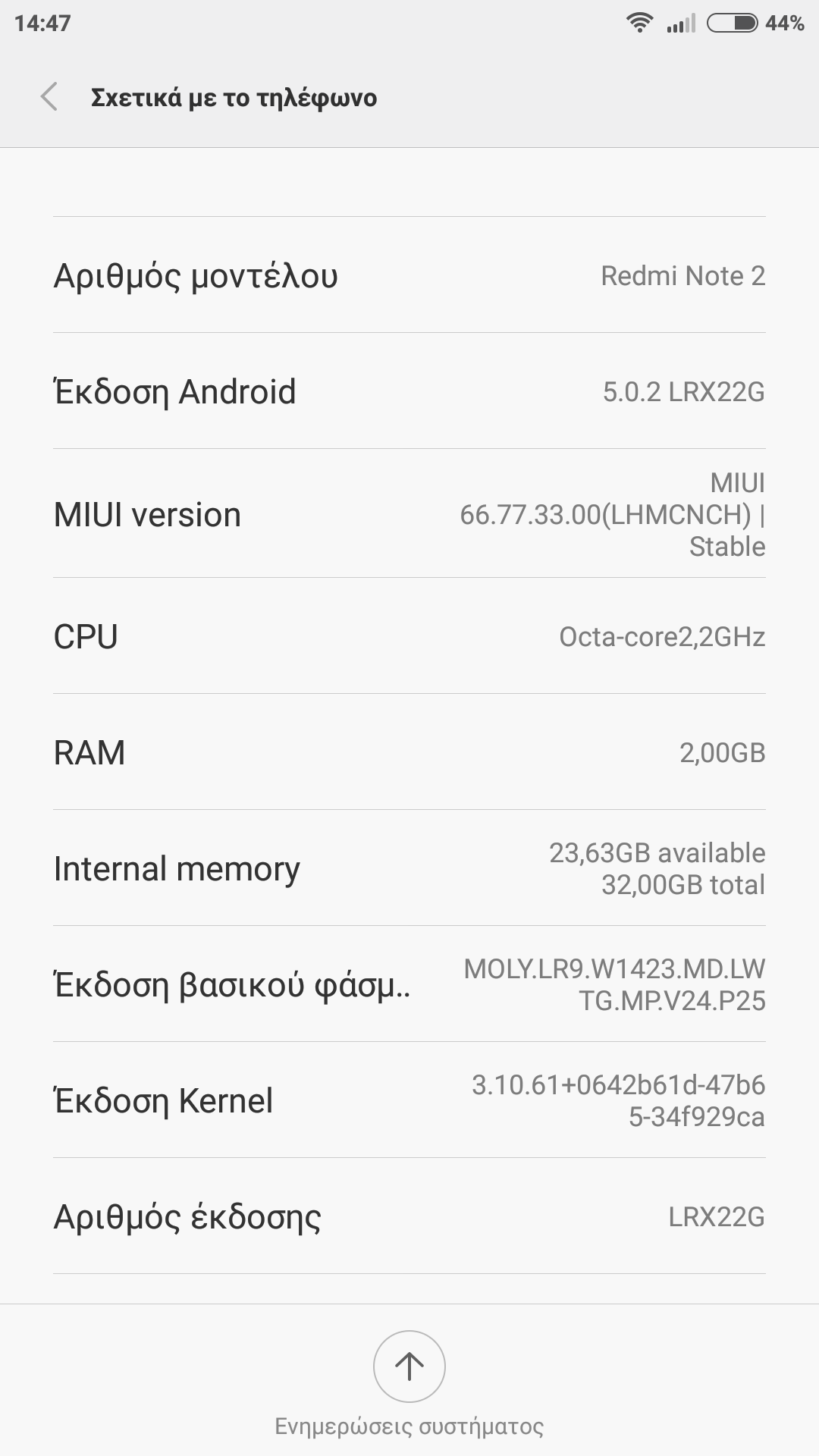Viewport: 819px width, 1456px height.
Task: Tap the Έκδοση βασικού φάσματος row
Action: [x=409, y=984]
